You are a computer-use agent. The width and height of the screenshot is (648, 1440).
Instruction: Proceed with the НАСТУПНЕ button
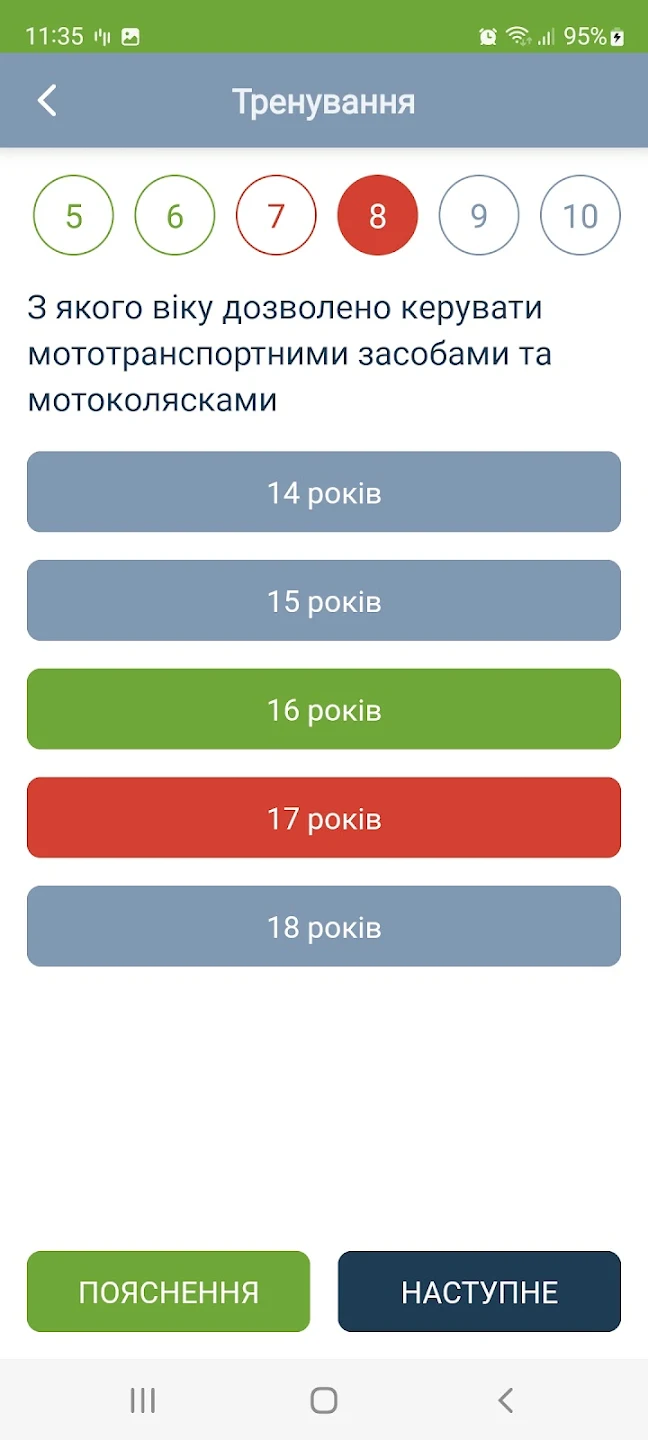479,1292
